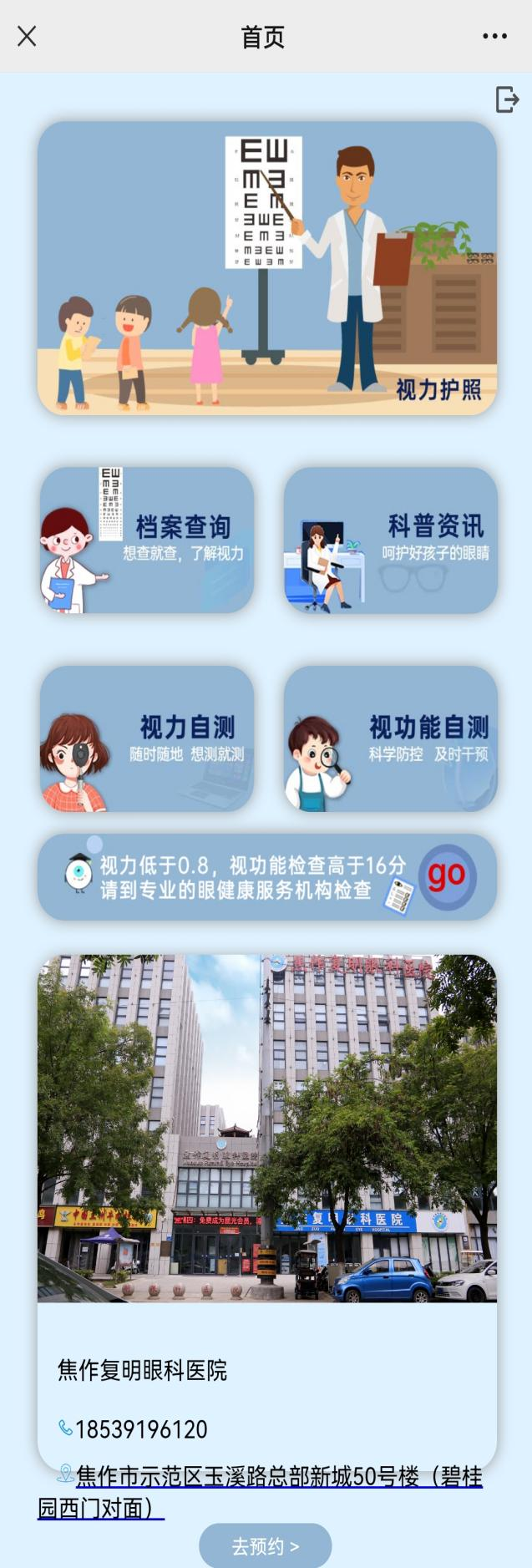The width and height of the screenshot is (532, 1568).
Task: Start the 视力自测 vision self-test
Action: point(147,738)
